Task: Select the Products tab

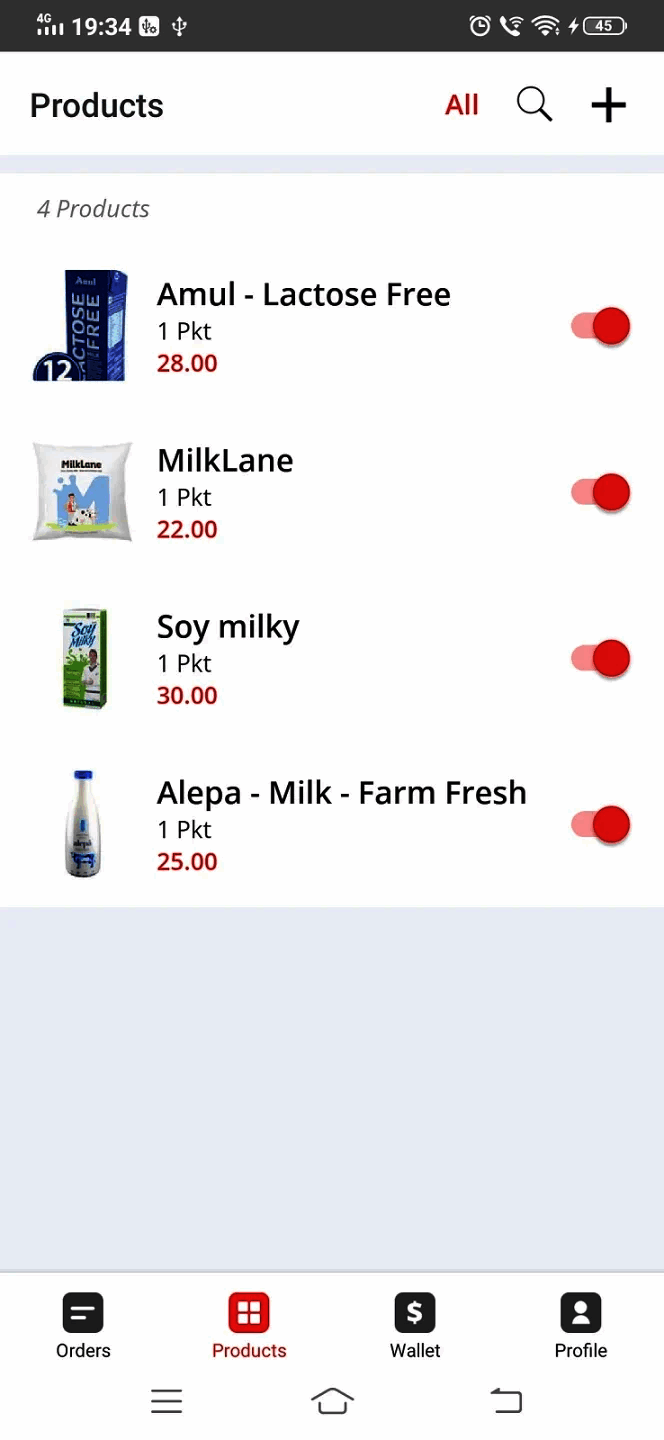Action: (249, 1326)
